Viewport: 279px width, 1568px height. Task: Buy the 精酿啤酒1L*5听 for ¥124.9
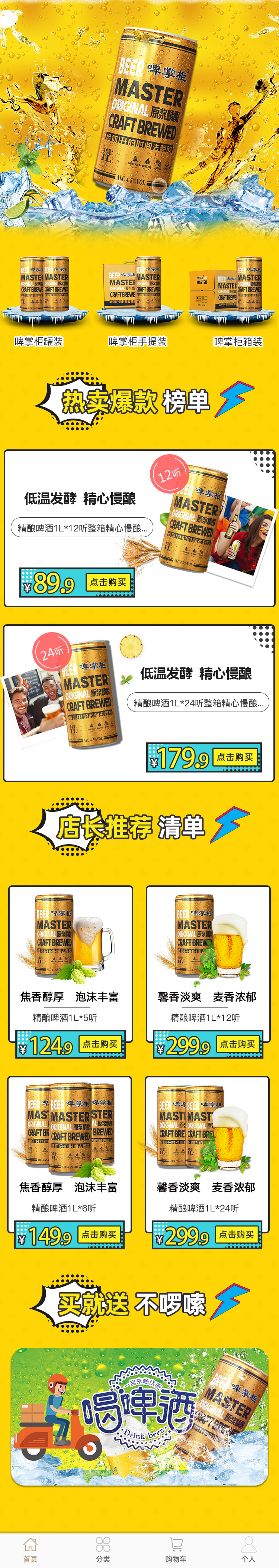[x=100, y=1044]
